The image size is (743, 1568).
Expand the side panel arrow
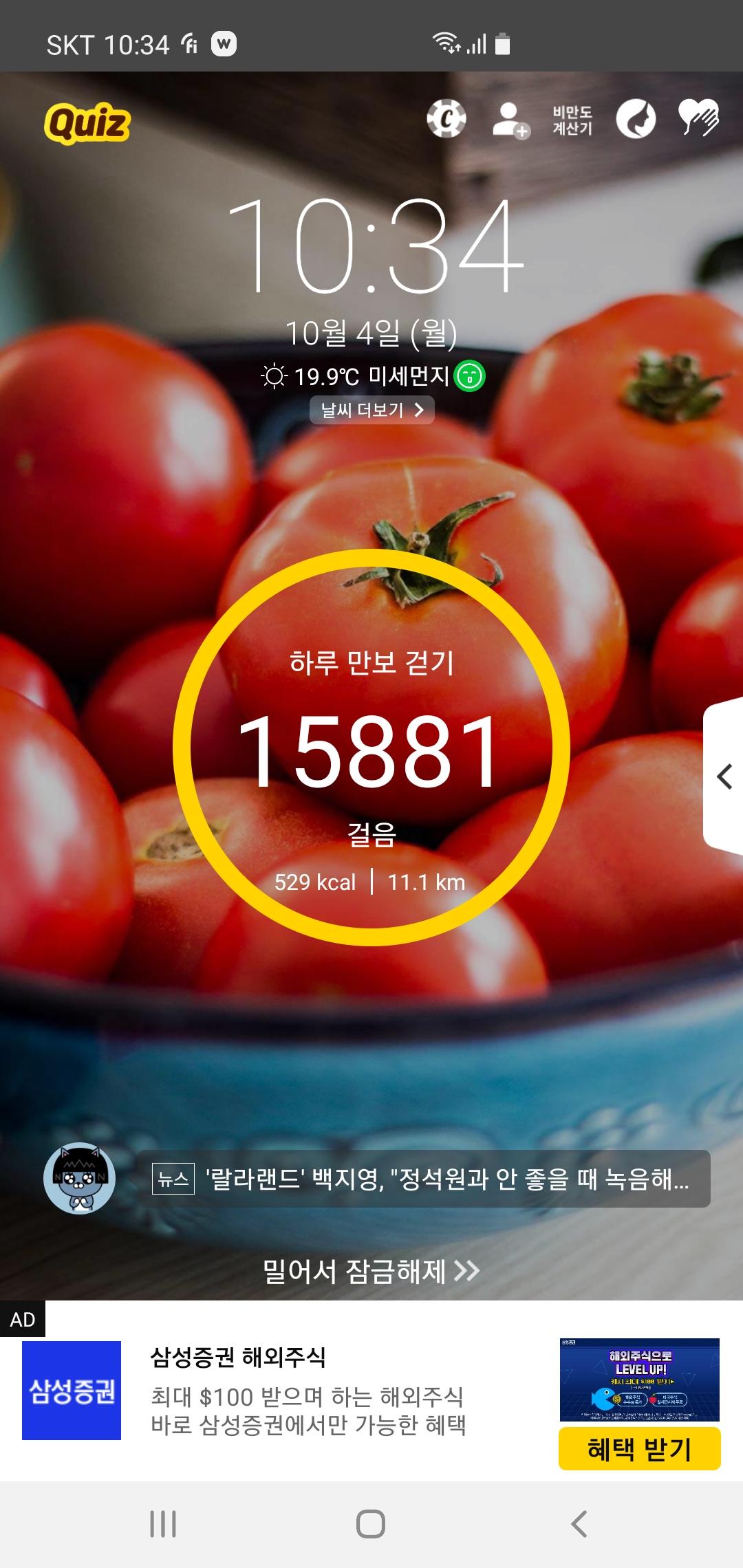point(724,777)
